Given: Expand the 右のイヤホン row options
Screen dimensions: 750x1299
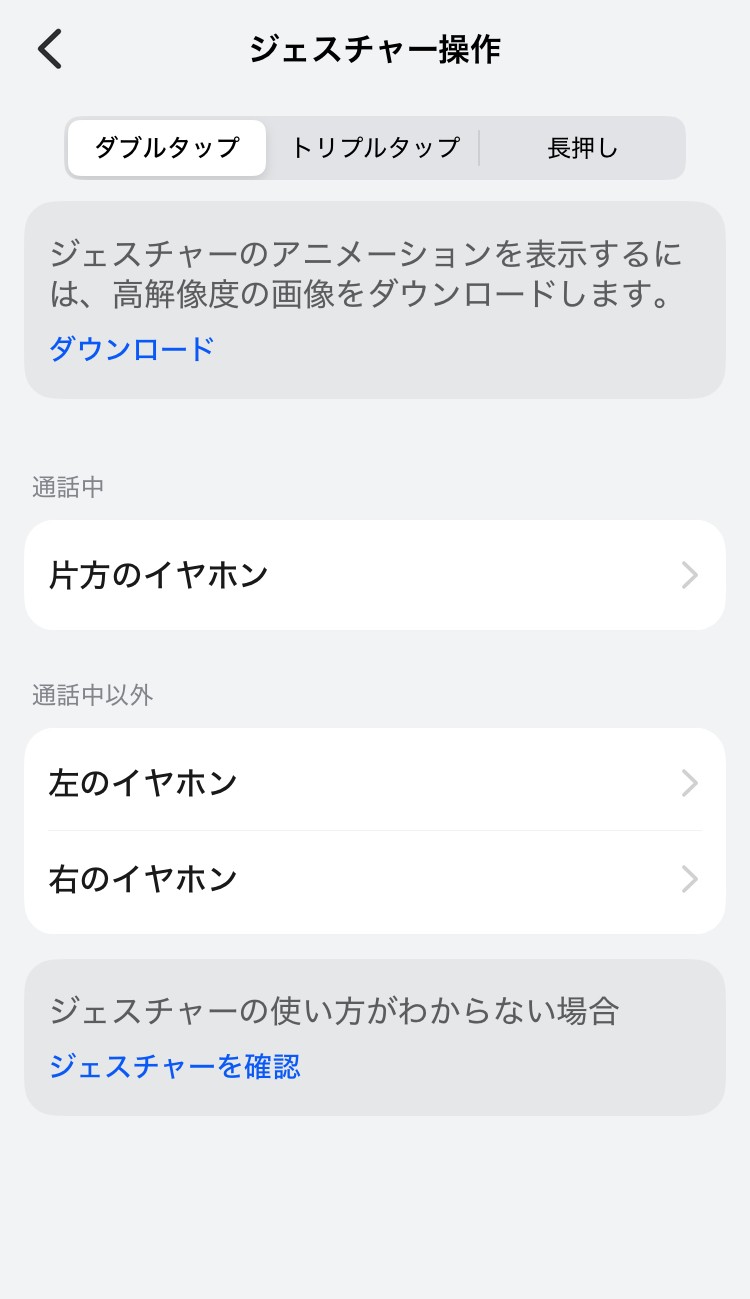Looking at the screenshot, I should pos(374,879).
